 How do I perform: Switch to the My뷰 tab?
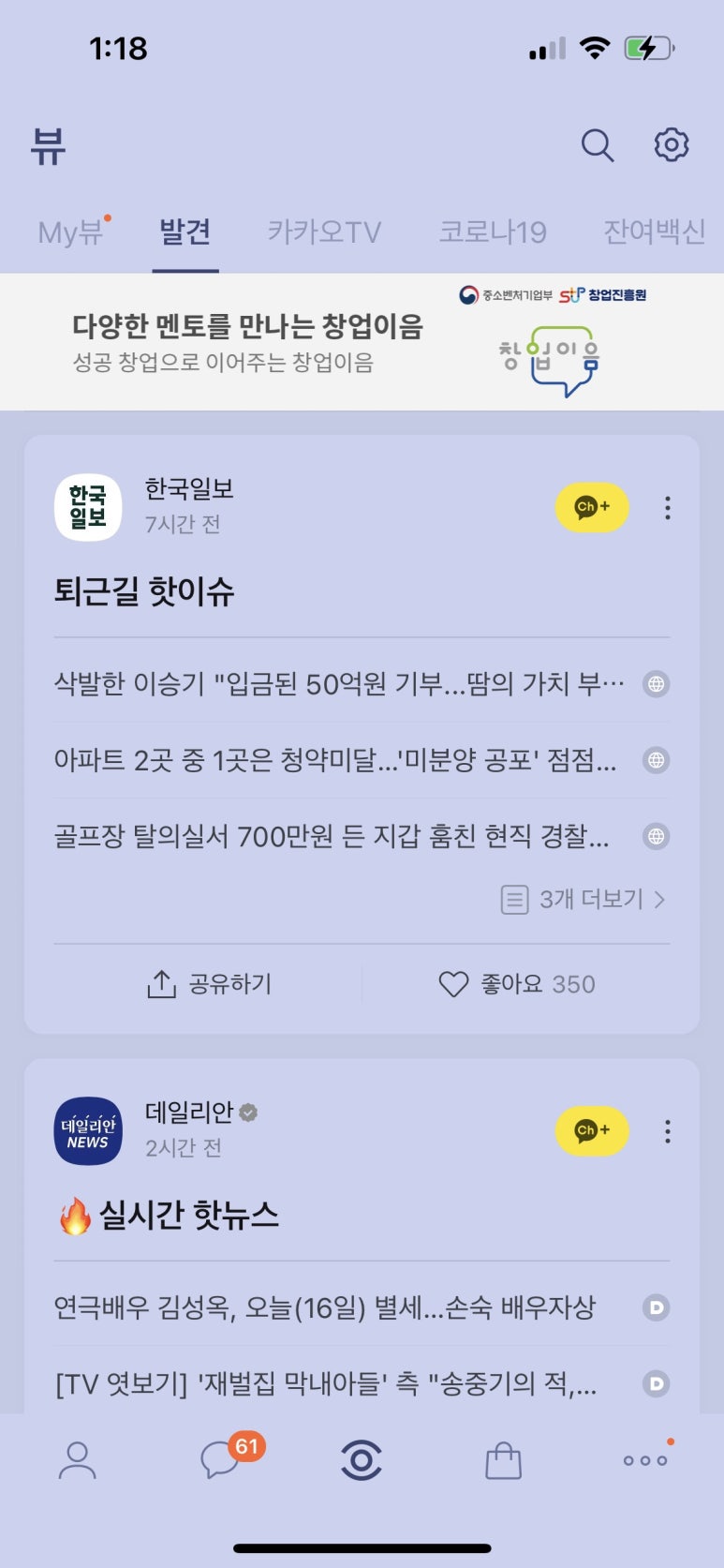pyautogui.click(x=71, y=231)
